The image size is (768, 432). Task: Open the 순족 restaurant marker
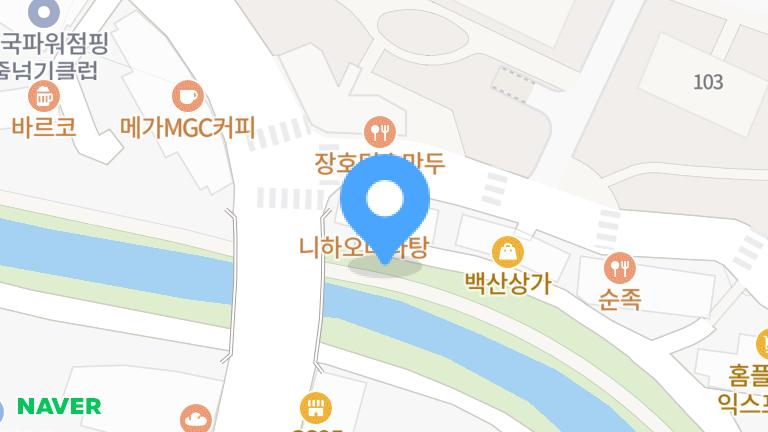[620, 267]
